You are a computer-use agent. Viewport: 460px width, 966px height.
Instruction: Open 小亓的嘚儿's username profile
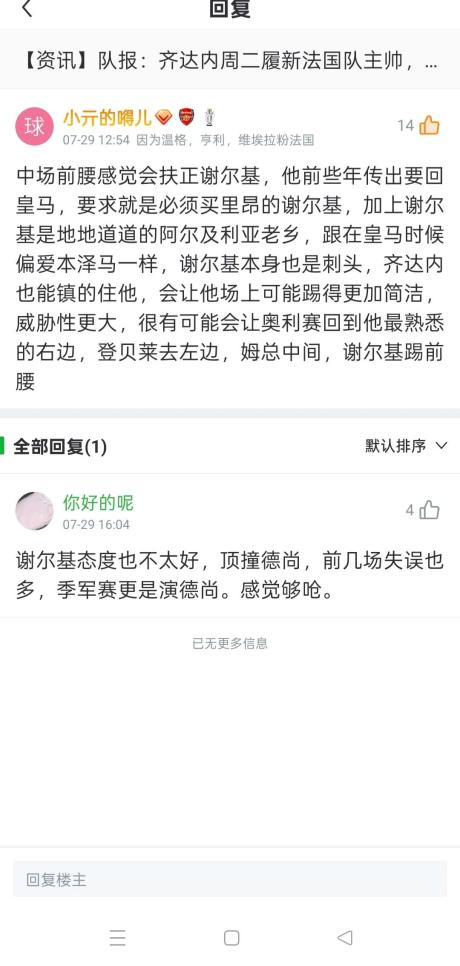(x=107, y=117)
